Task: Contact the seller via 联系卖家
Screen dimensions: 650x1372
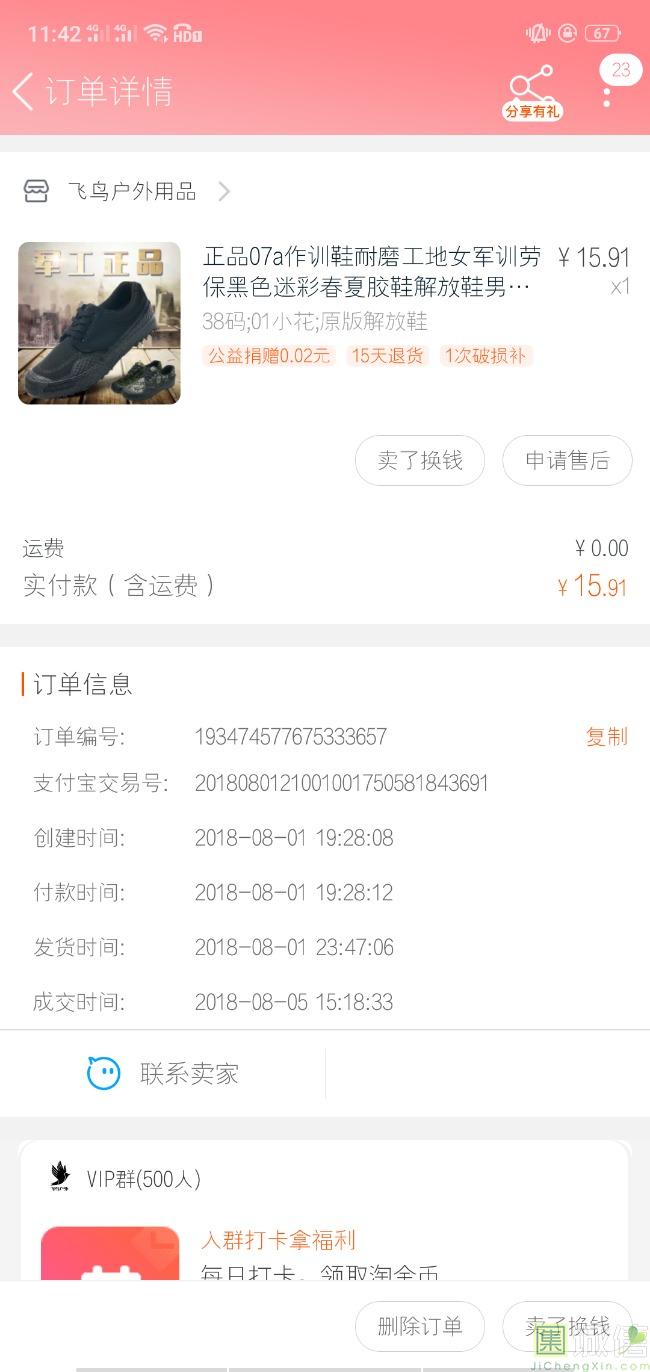Action: tap(163, 1074)
